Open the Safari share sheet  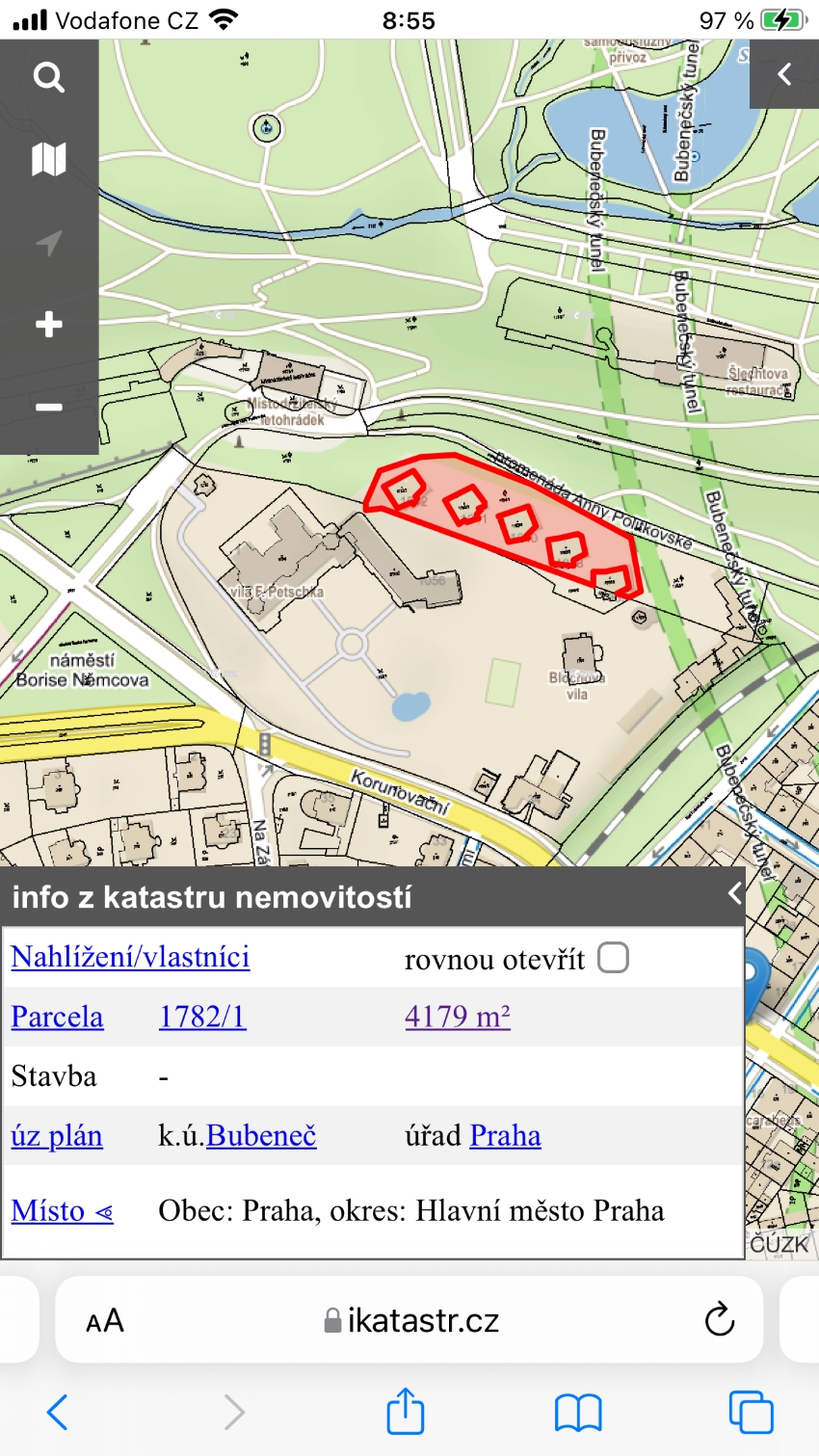(x=405, y=1412)
